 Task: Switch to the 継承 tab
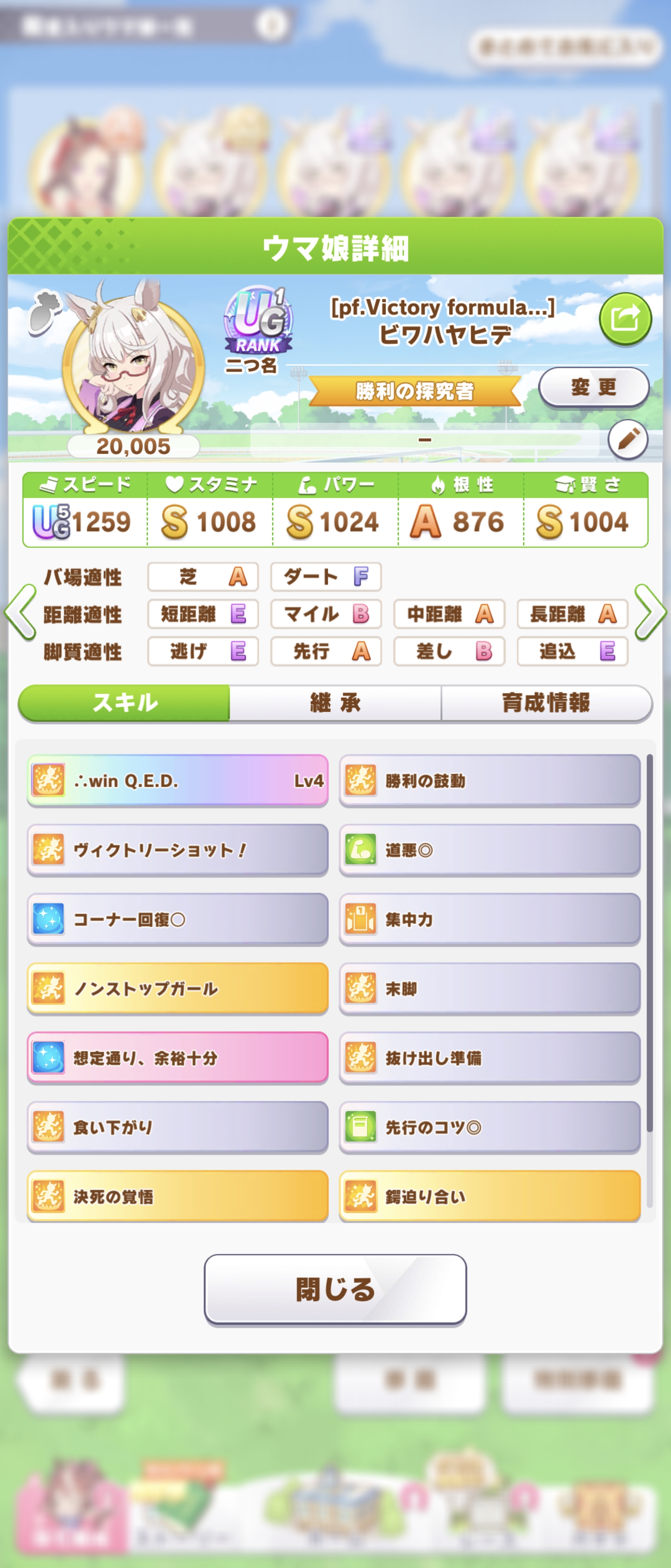335,703
